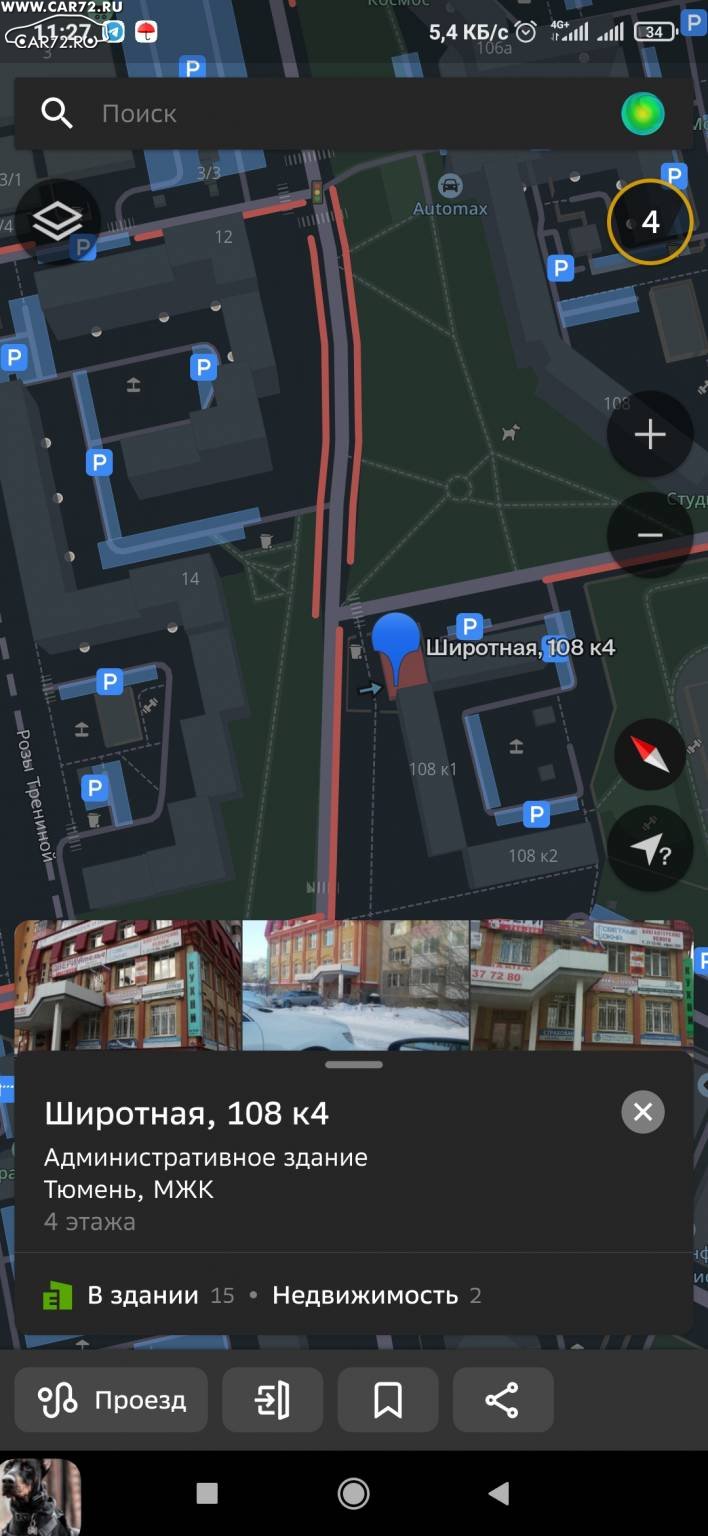This screenshot has width=708, height=1536.
Task: Go back with the system back arrow
Action: [x=499, y=1494]
